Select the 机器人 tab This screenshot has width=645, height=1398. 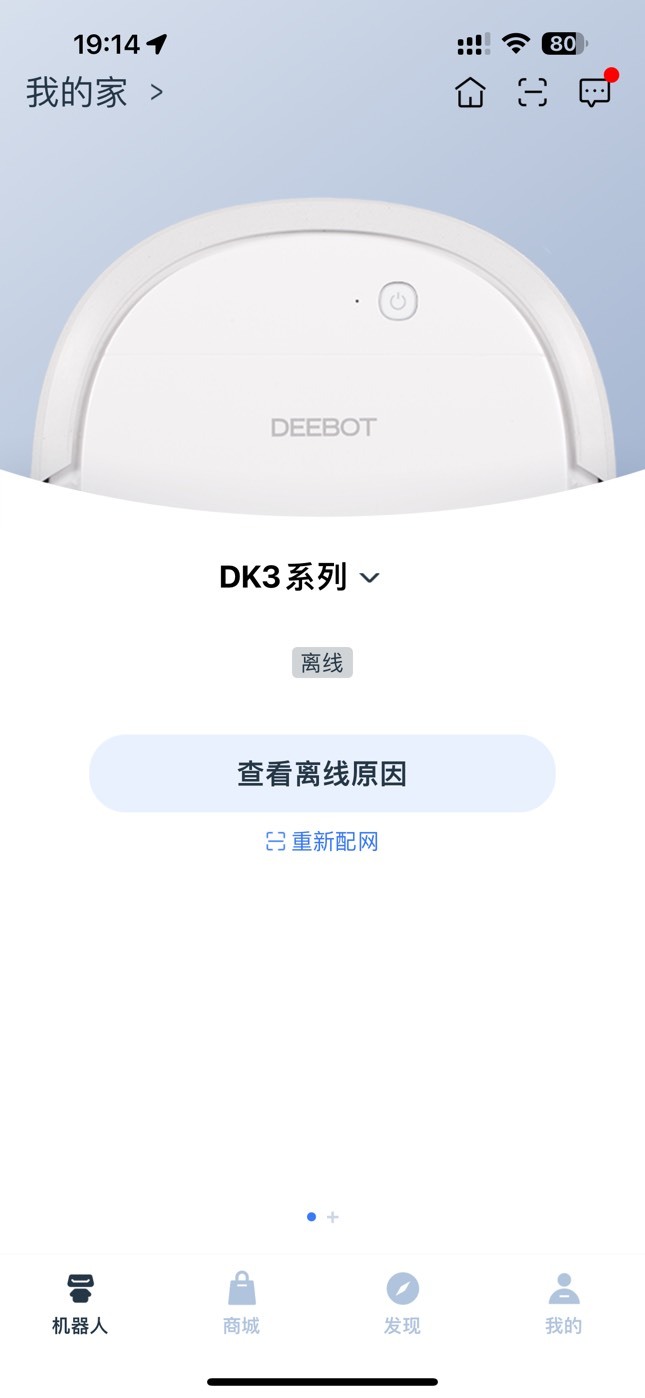coord(80,1305)
